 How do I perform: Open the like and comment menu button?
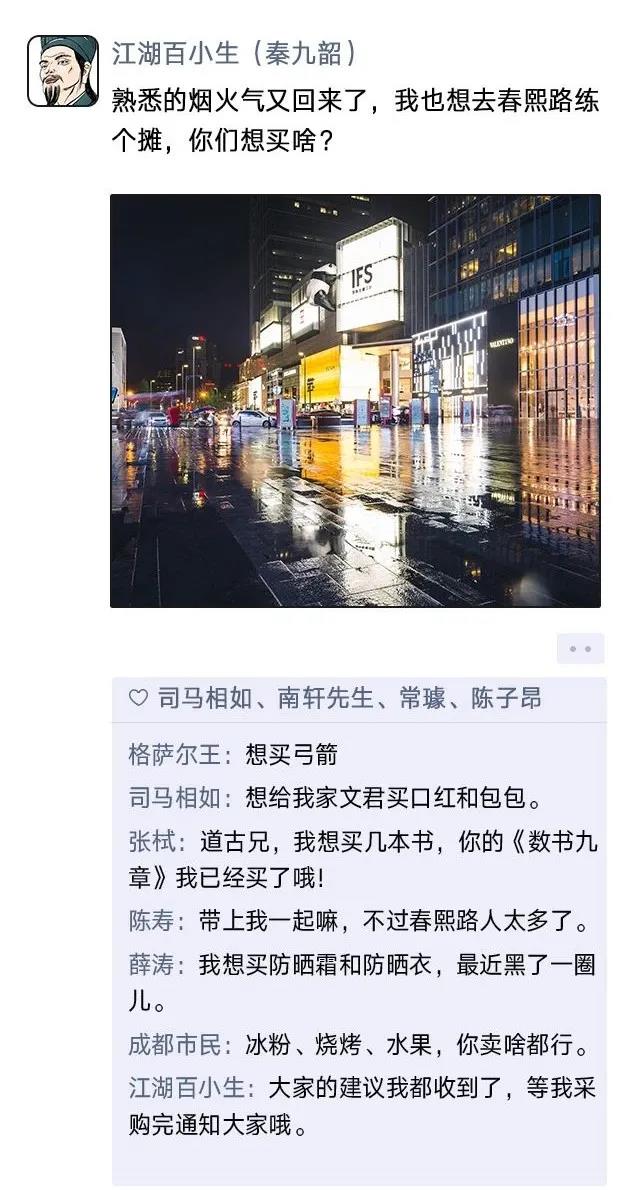point(580,649)
